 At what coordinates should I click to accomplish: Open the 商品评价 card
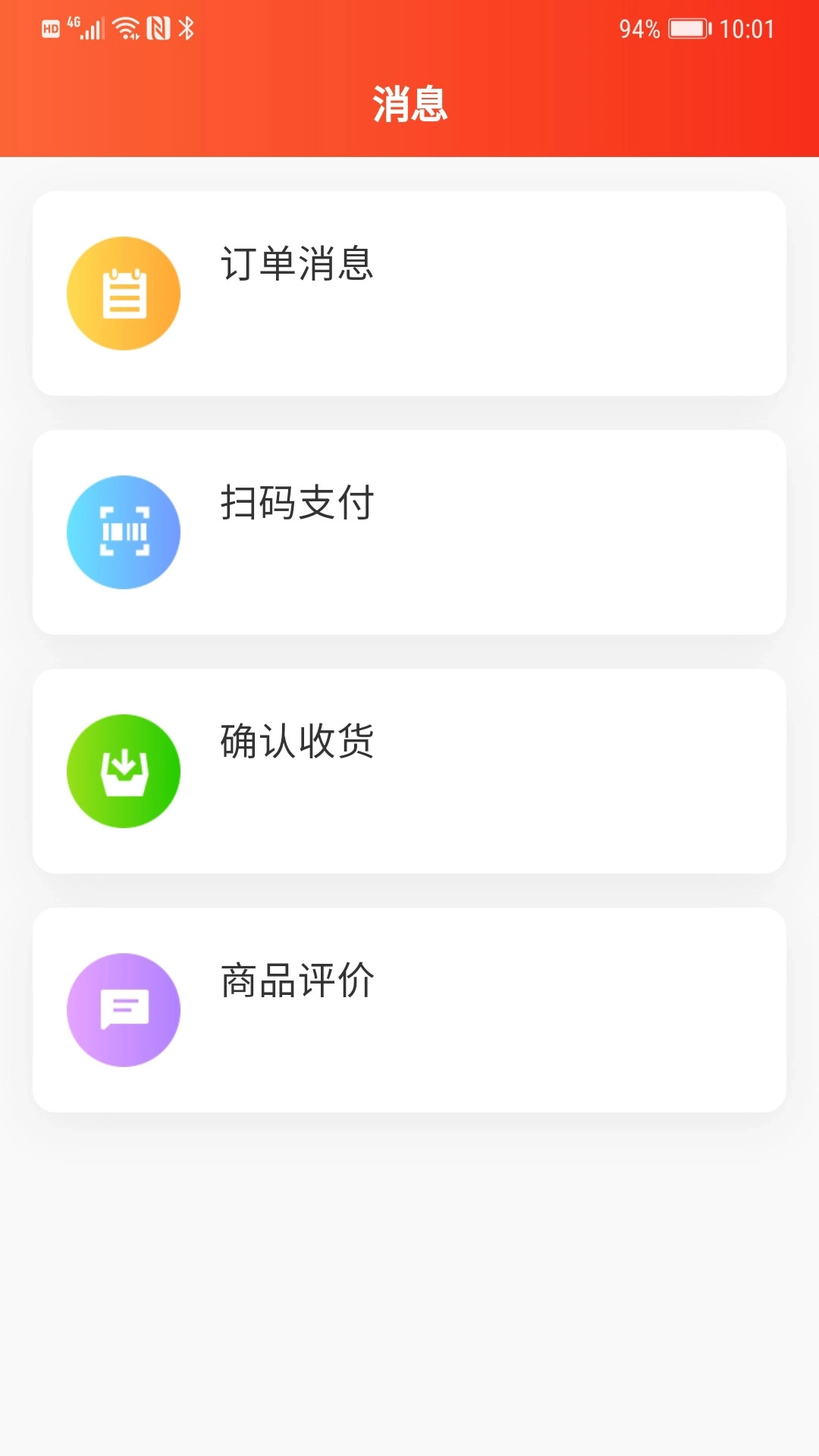click(409, 1009)
